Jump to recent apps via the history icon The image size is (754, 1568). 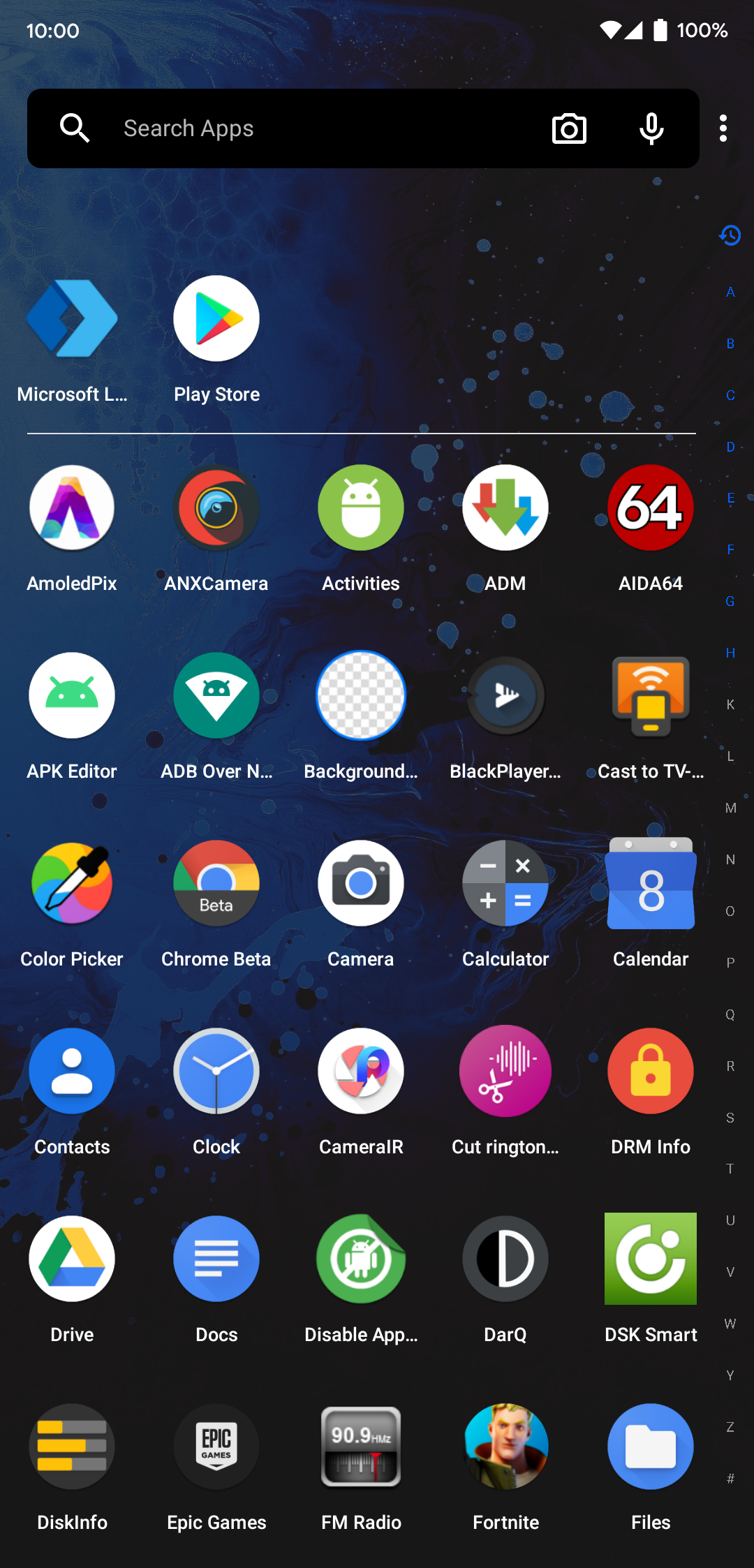click(x=730, y=235)
